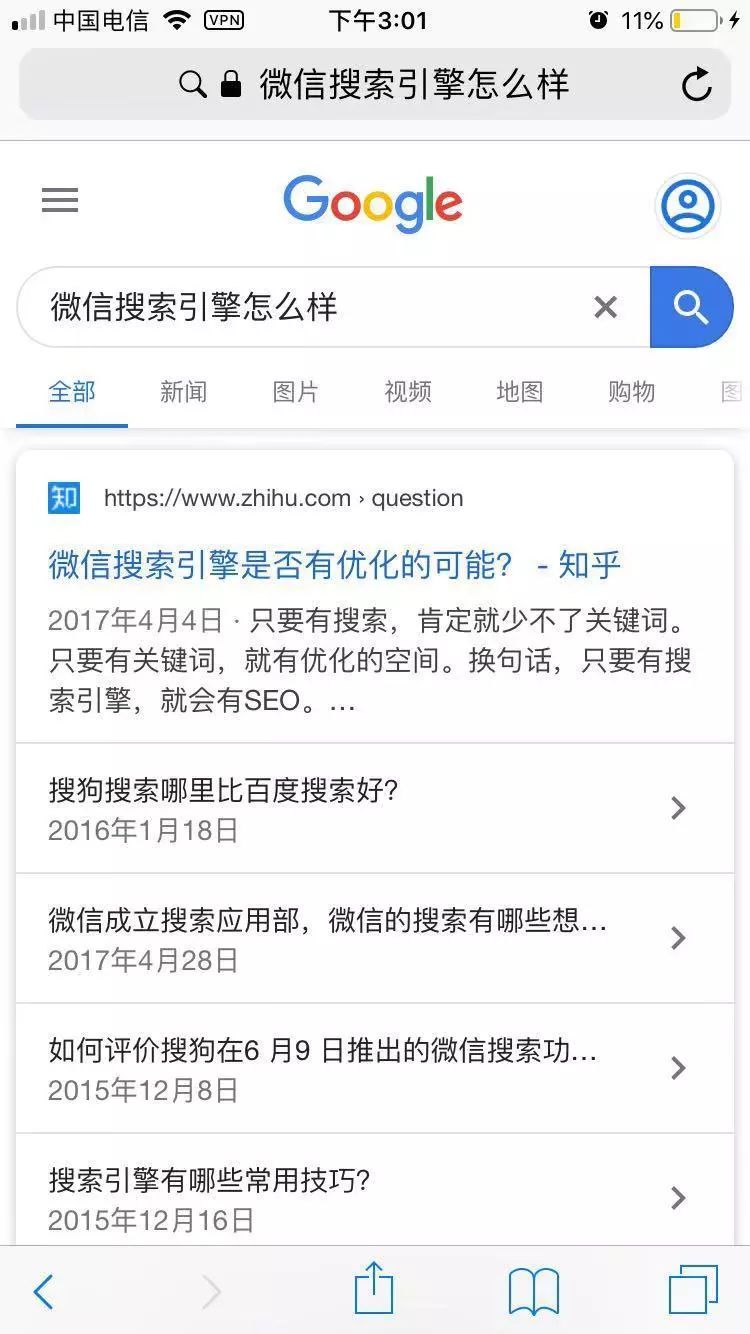Open the Google hamburger menu
The width and height of the screenshot is (750, 1334).
[60, 201]
